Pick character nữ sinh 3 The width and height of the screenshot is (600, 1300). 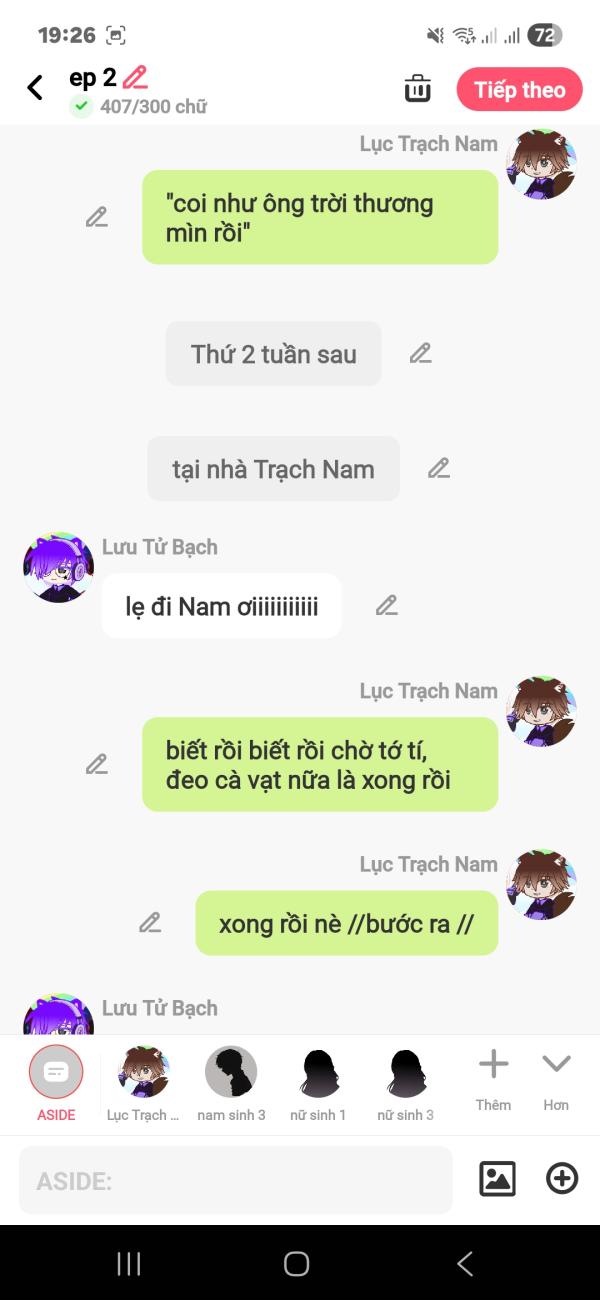pos(406,1084)
